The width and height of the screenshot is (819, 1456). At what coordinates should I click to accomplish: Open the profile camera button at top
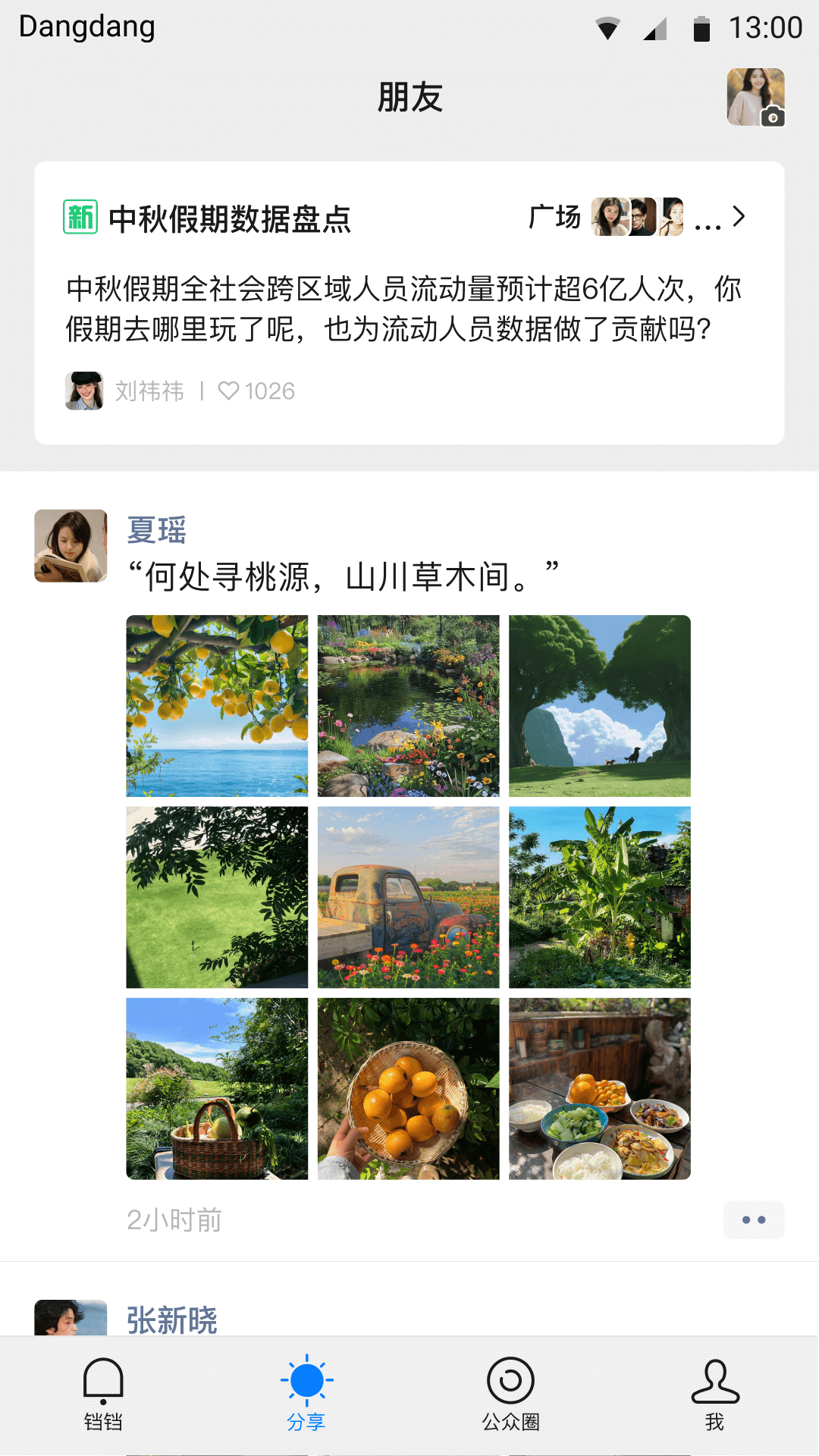(x=755, y=97)
